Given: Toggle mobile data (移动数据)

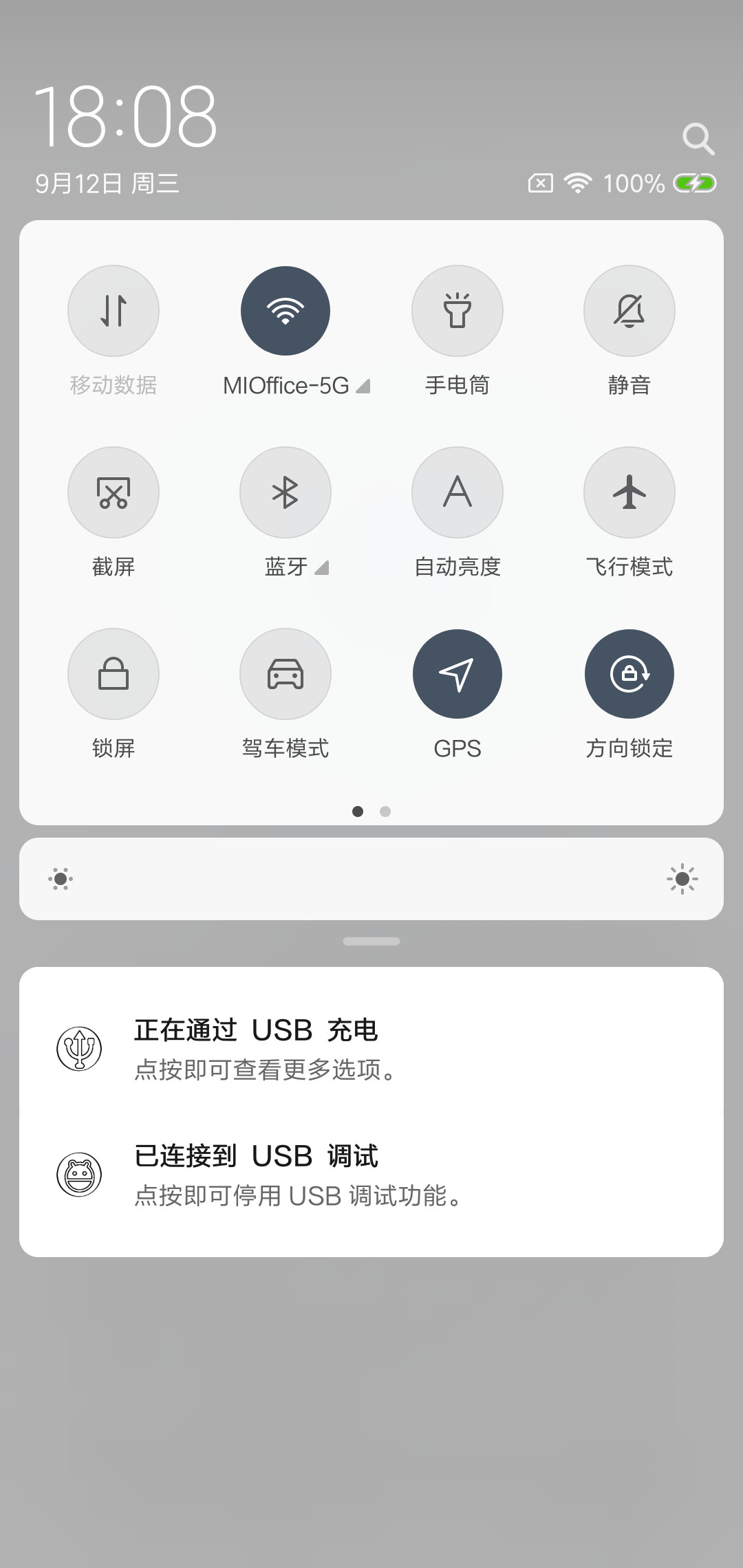Looking at the screenshot, I should [114, 311].
